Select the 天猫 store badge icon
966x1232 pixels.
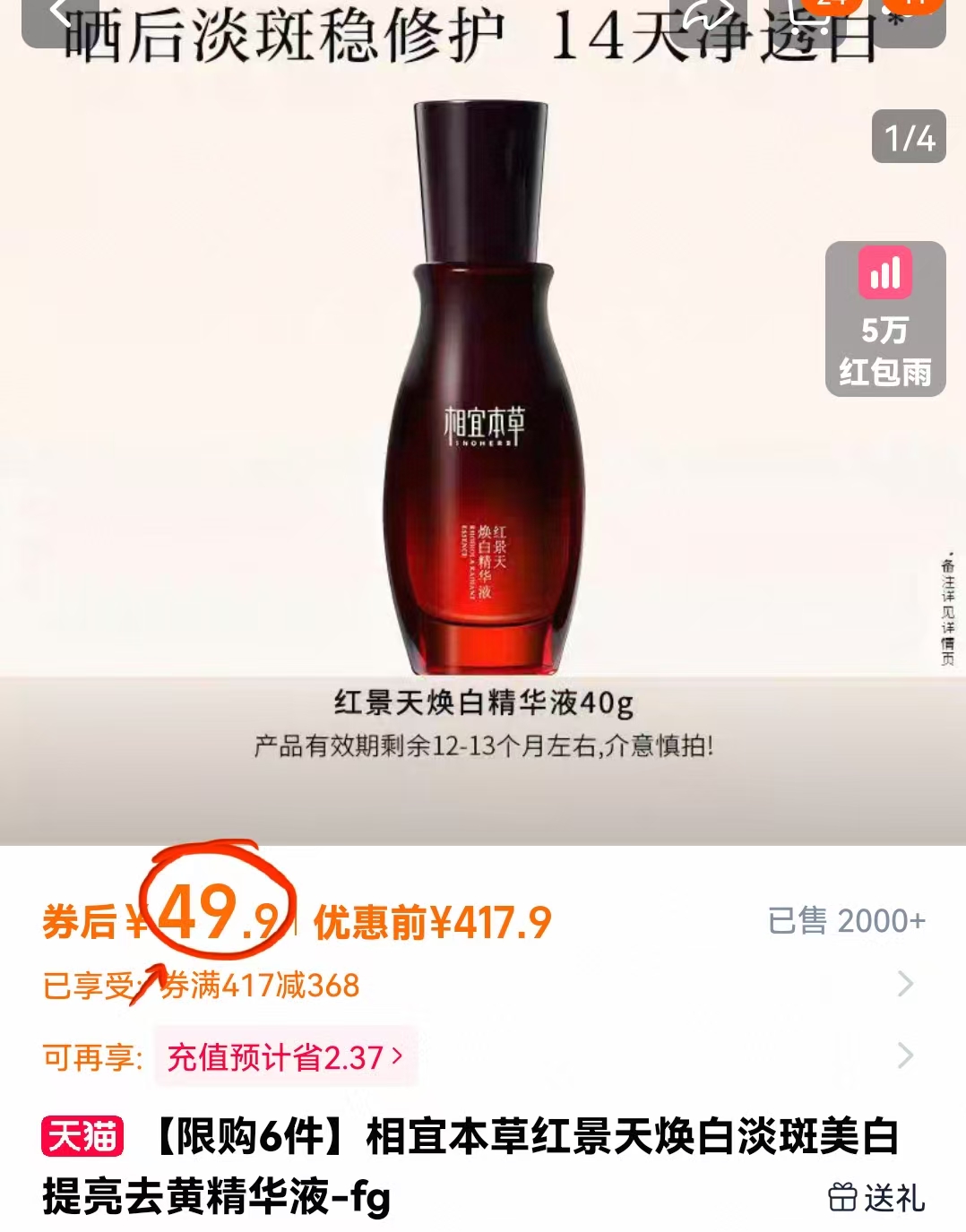84,1134
